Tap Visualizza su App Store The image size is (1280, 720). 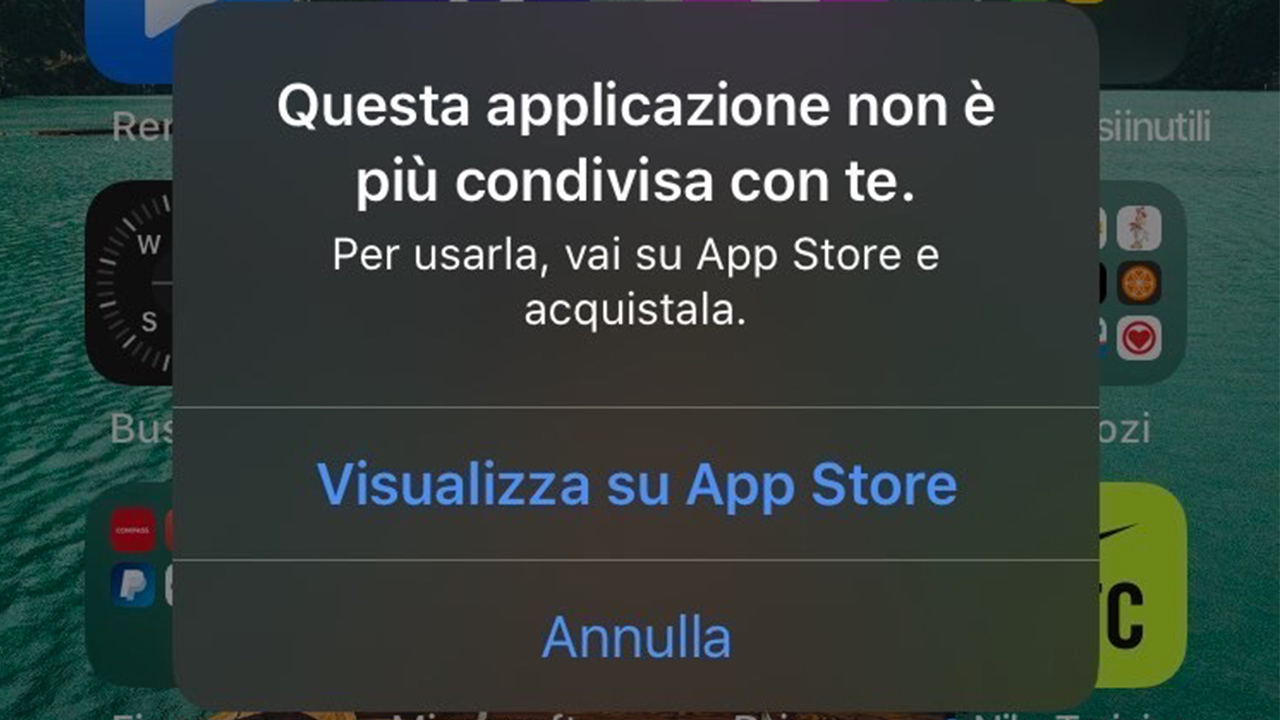point(636,485)
